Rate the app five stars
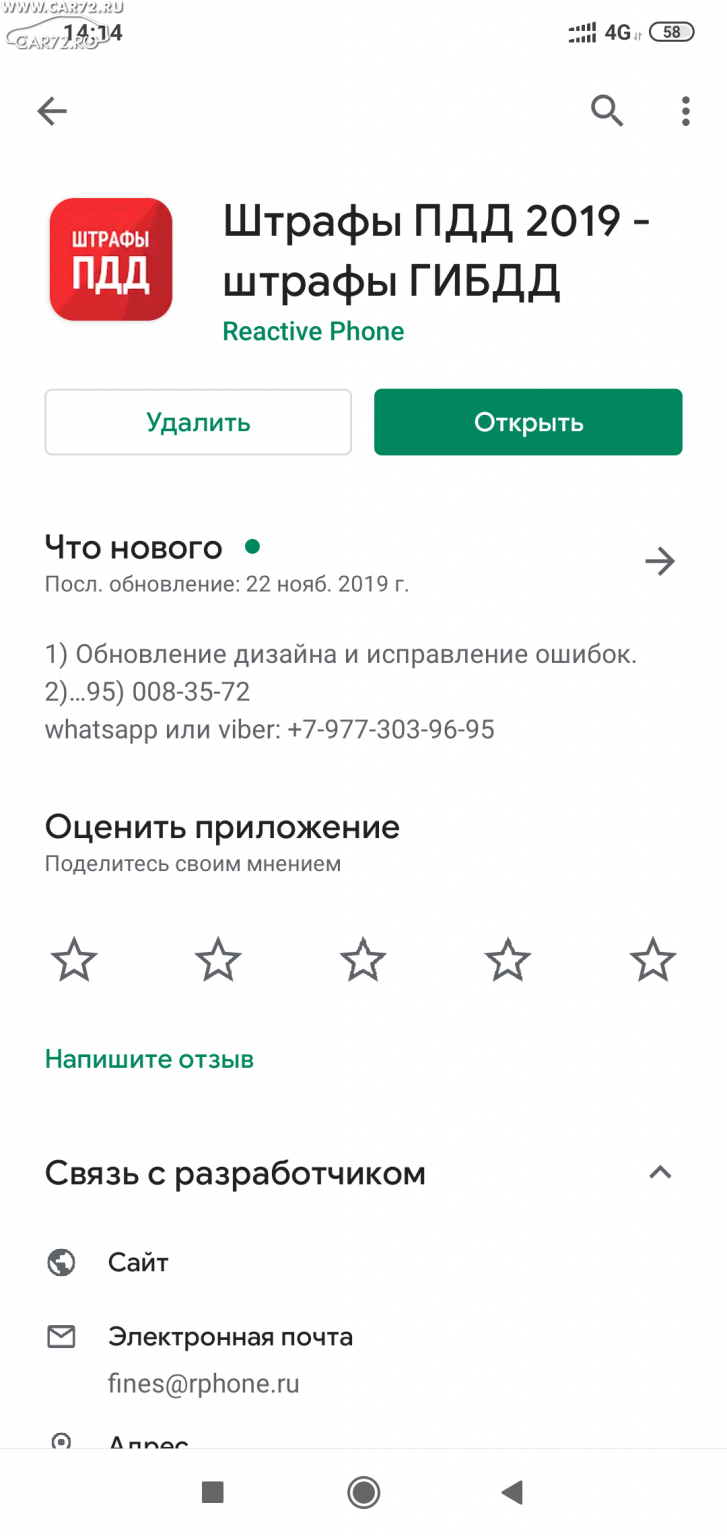This screenshot has width=727, height=1536. click(653, 960)
